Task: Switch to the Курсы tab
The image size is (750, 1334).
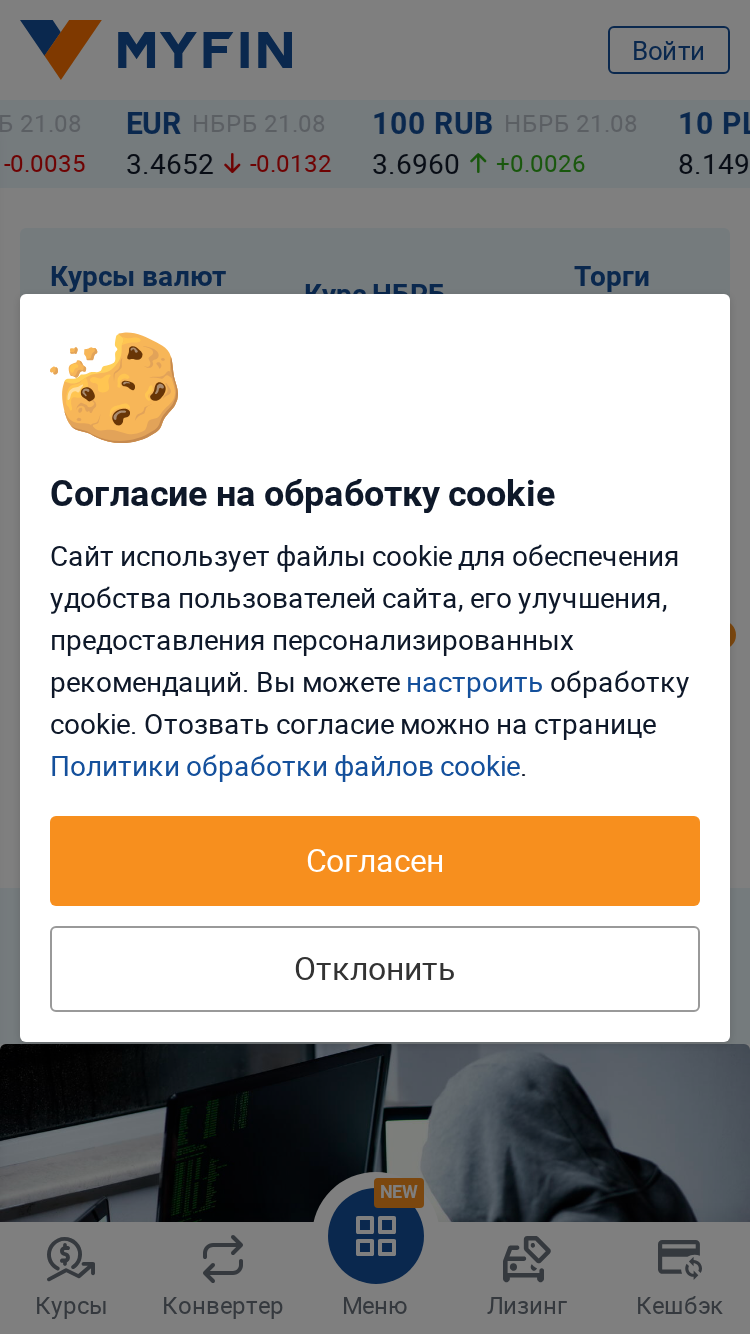Action: pyautogui.click(x=71, y=1278)
